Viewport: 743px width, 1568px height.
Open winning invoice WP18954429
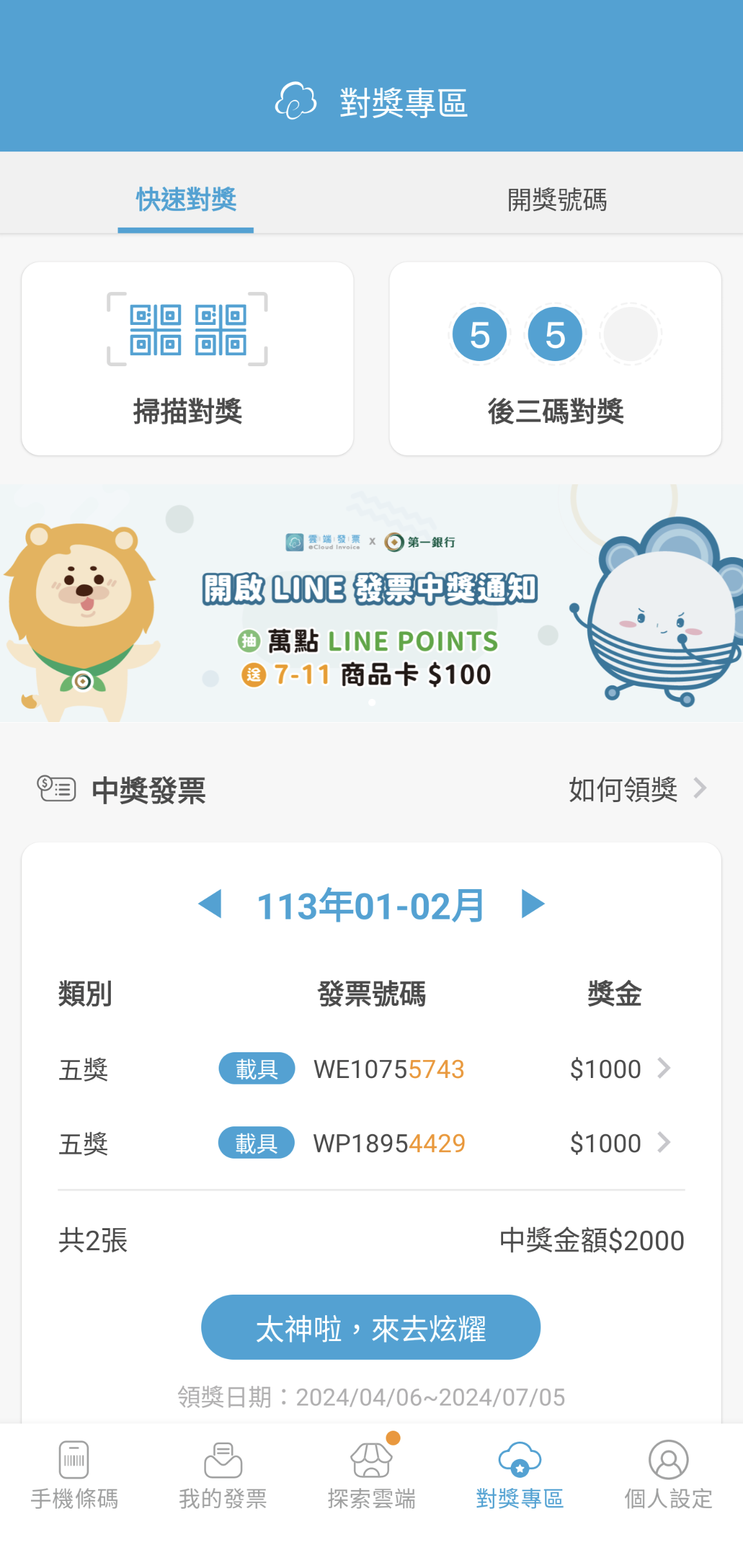coord(371,1143)
